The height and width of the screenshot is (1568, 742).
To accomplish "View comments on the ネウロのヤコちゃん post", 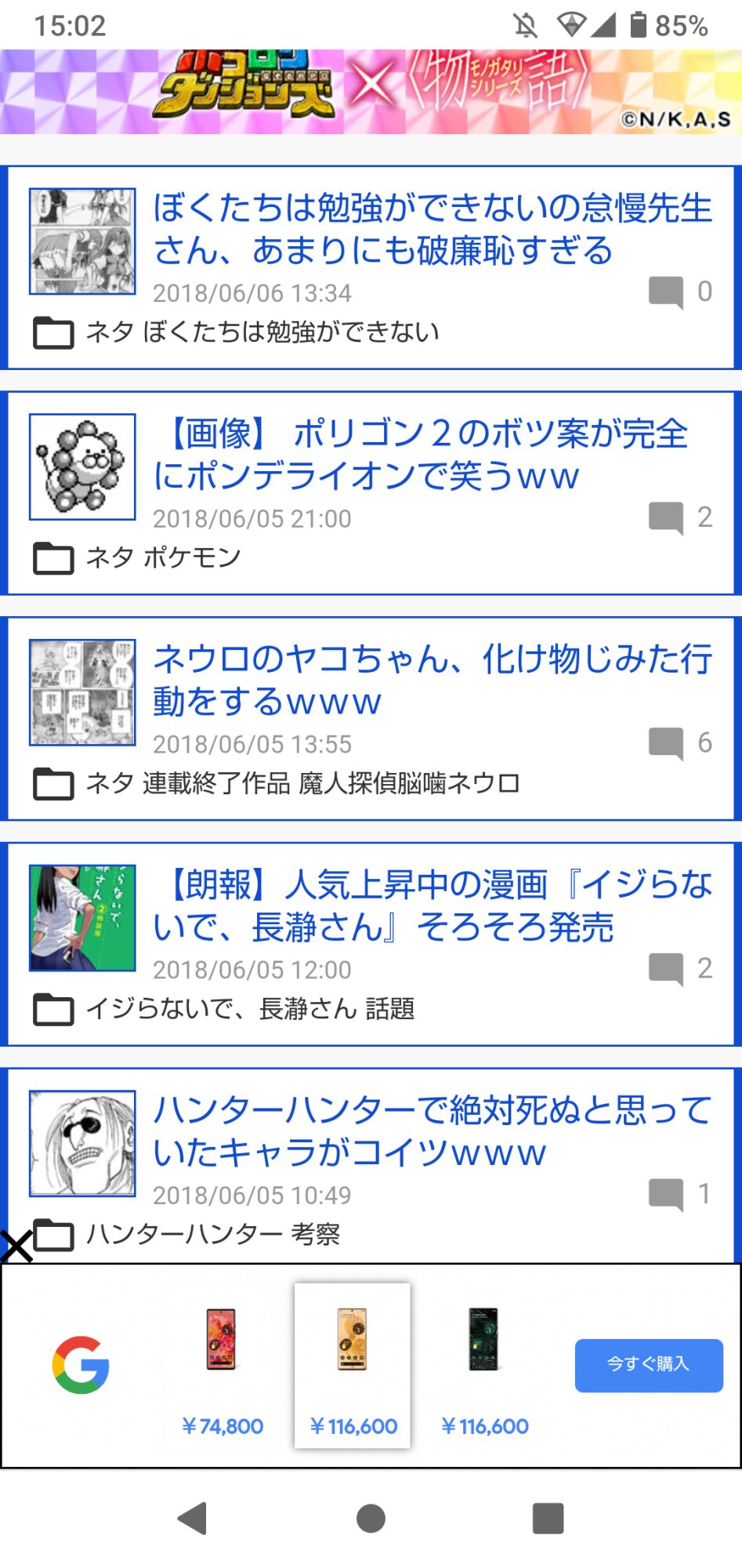I will (x=680, y=742).
